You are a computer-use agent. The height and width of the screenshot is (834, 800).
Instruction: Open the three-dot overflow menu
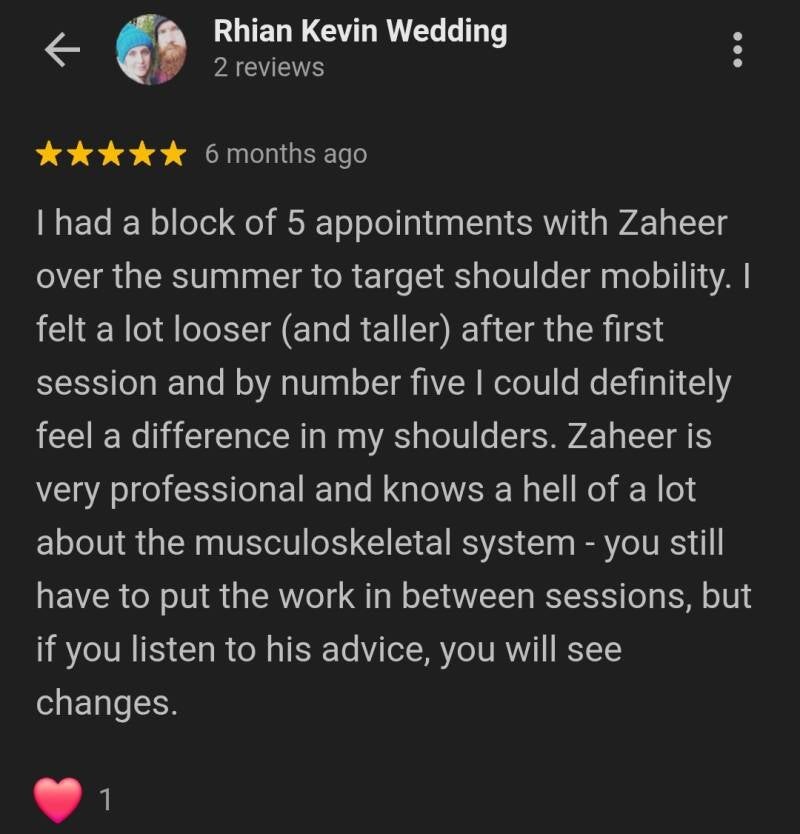click(x=737, y=50)
